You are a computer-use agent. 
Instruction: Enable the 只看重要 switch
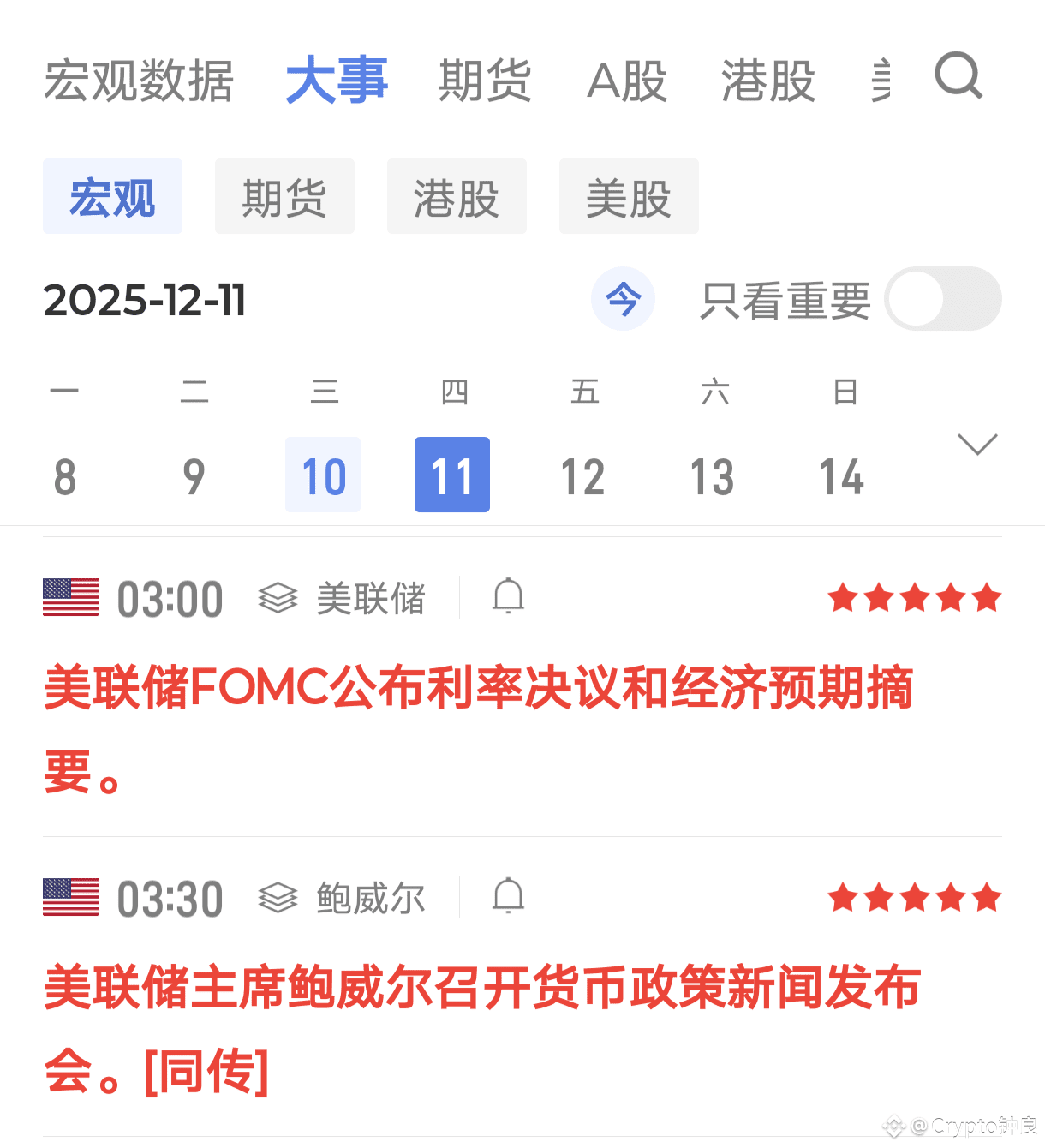tap(942, 299)
